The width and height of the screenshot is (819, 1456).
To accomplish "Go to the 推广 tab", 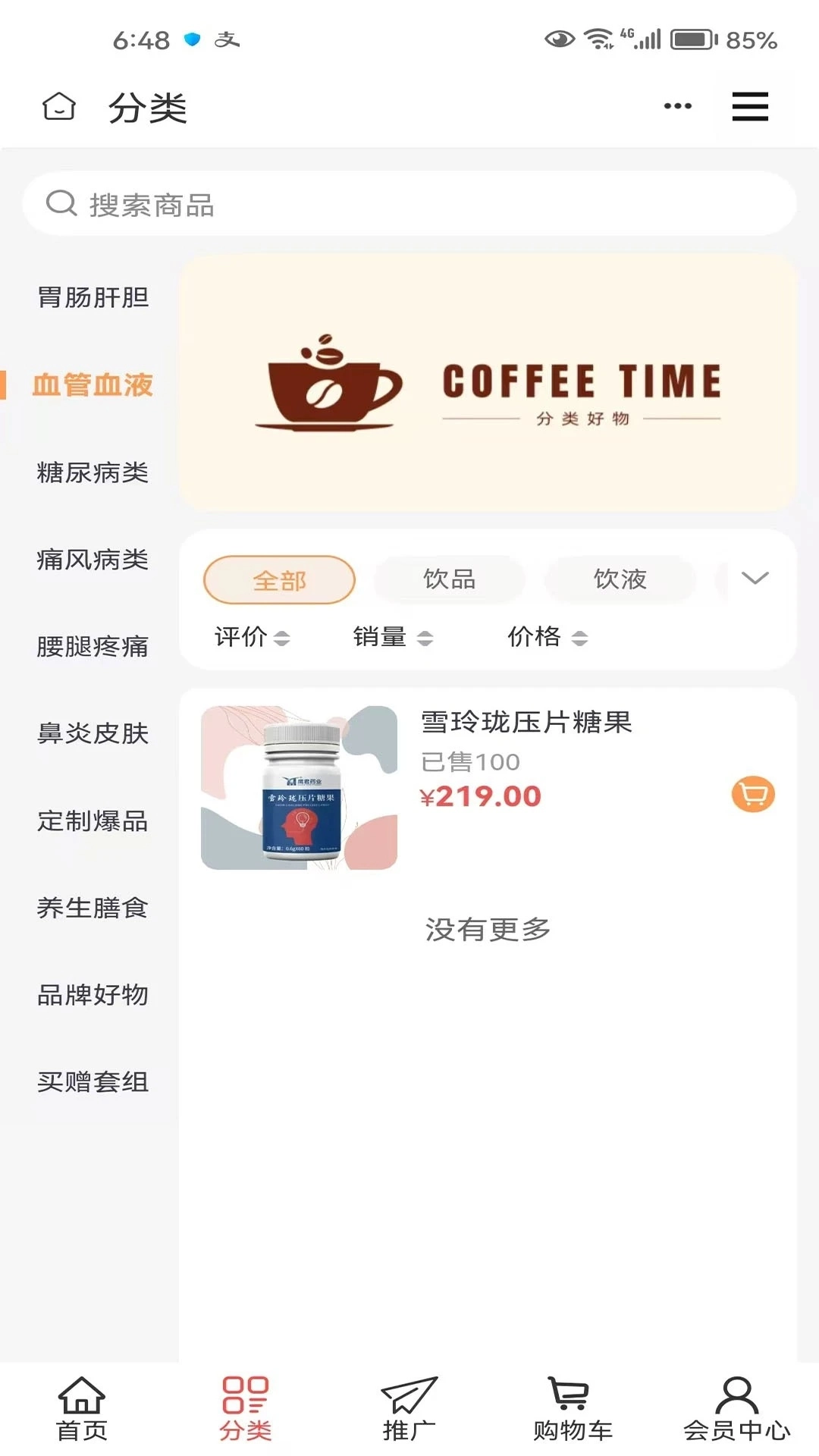I will (x=409, y=1410).
